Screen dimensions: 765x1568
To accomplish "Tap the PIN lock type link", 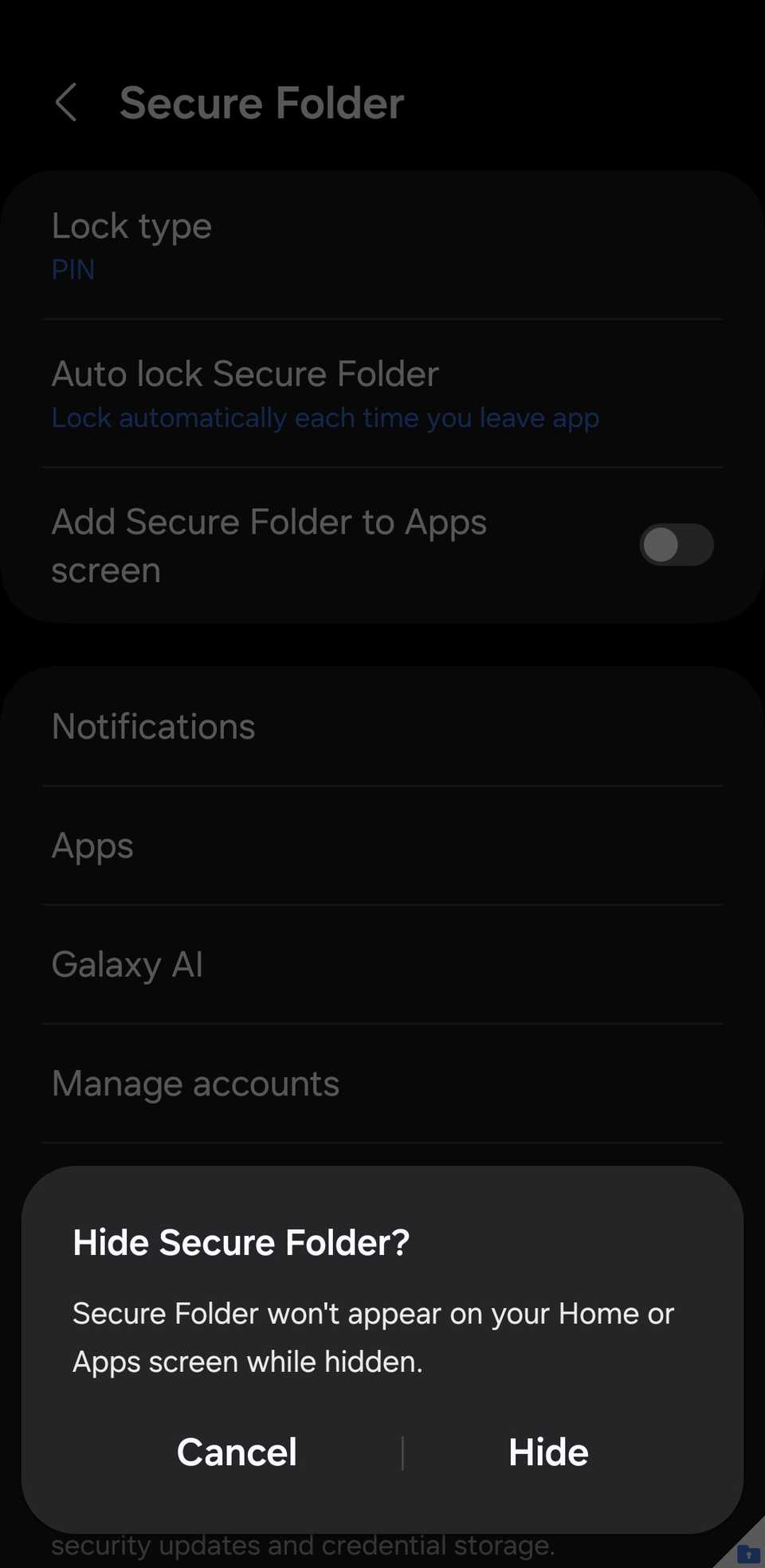I will pyautogui.click(x=73, y=269).
